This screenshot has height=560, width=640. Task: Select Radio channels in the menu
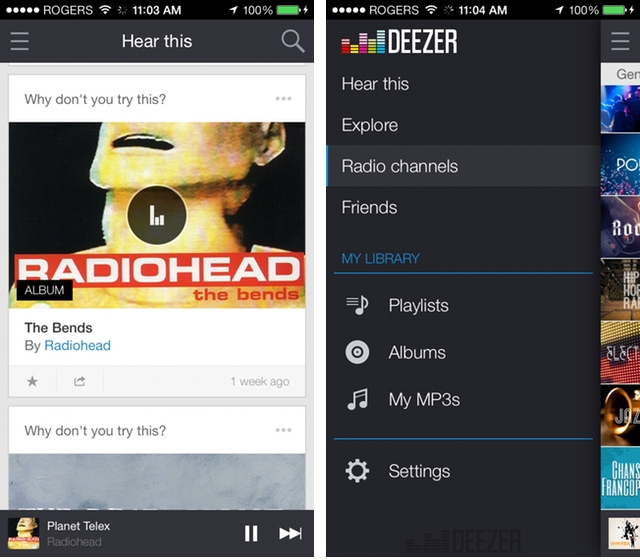tap(400, 166)
